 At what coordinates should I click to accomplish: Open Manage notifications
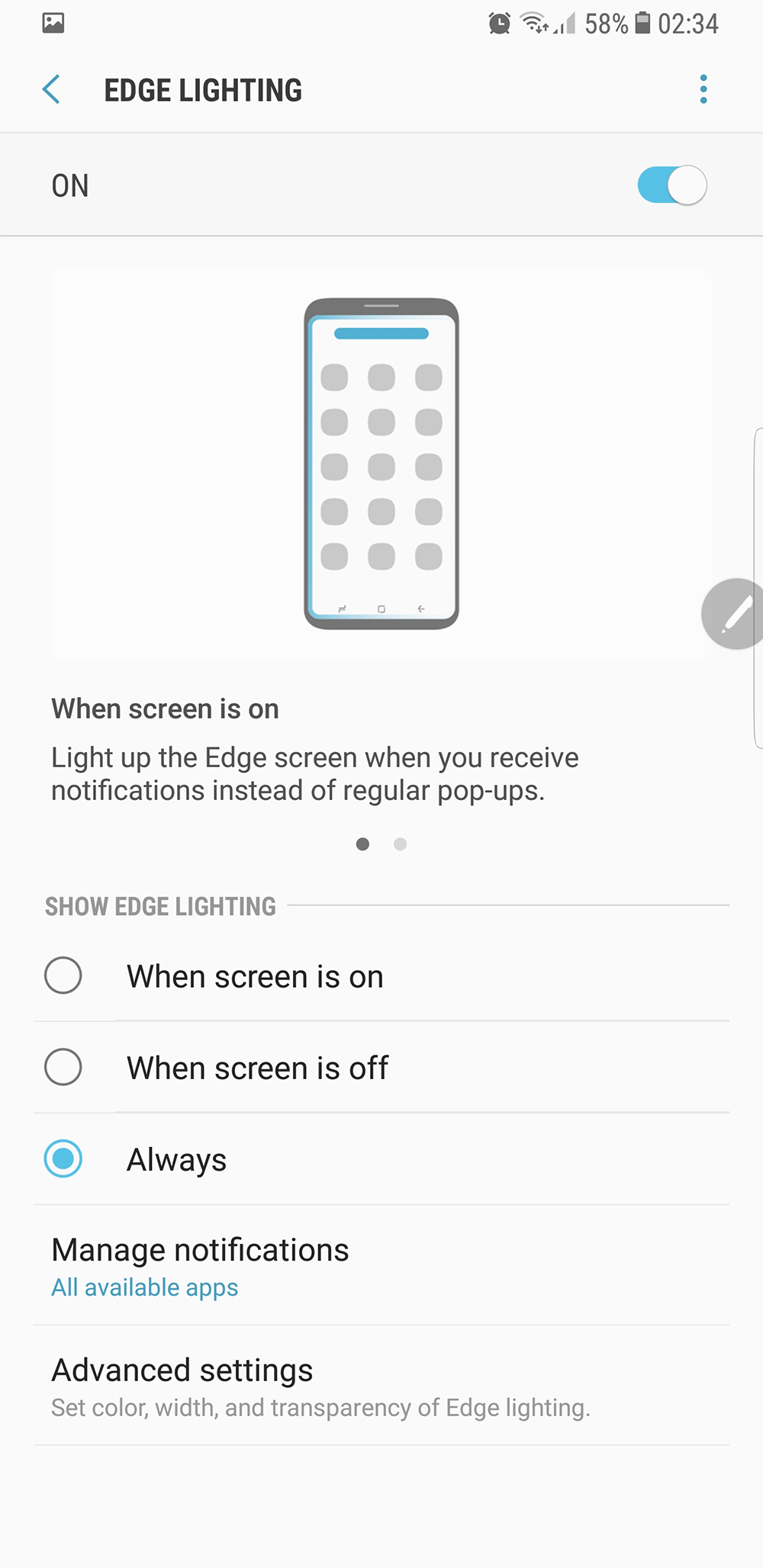(x=200, y=1266)
